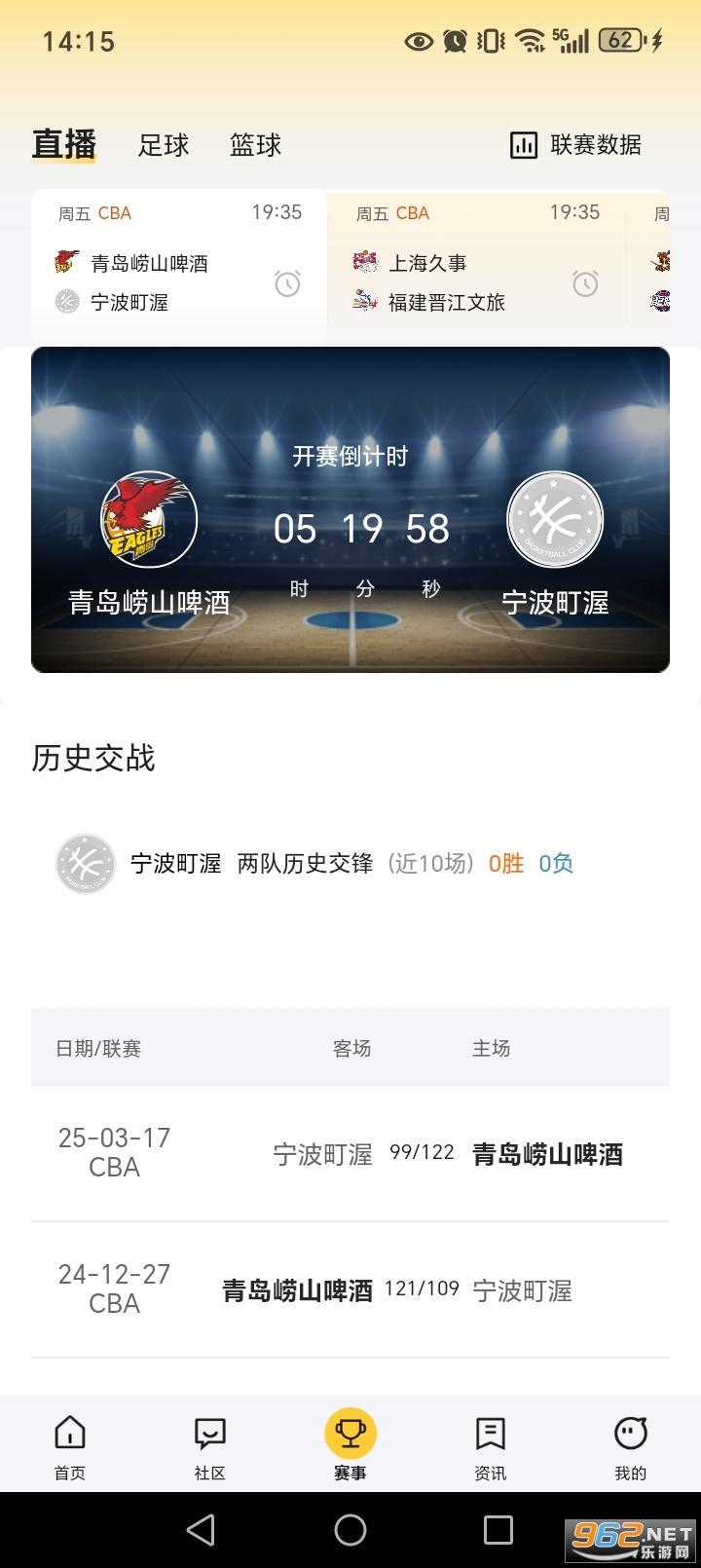Click the 宁波町渥 gray logo in 历史交战 section
701x1568 pixels.
(x=84, y=863)
